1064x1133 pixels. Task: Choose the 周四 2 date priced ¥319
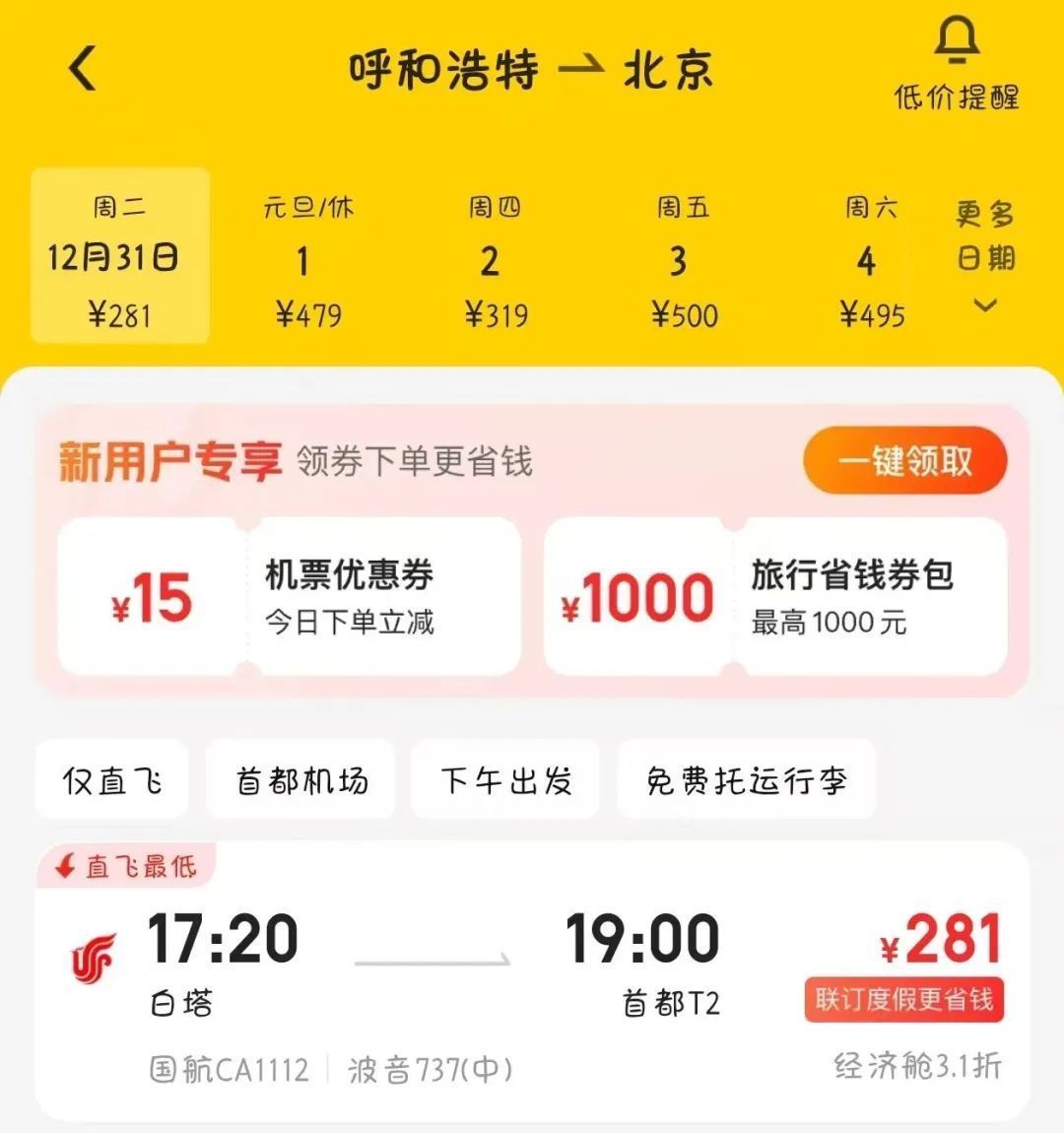495,261
